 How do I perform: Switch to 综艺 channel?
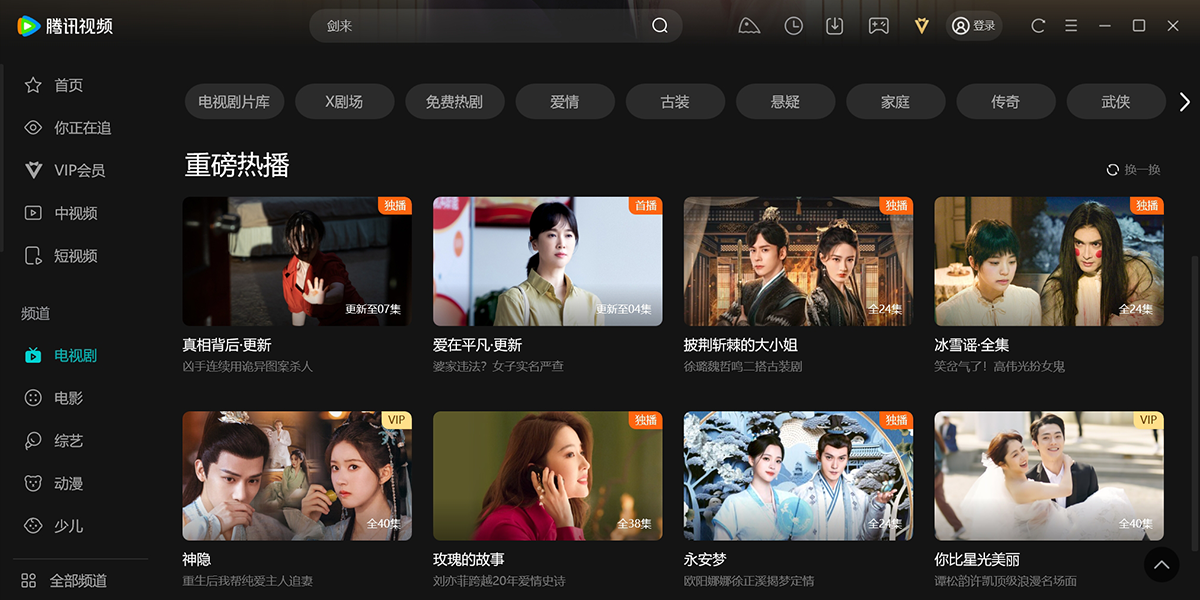click(68, 441)
